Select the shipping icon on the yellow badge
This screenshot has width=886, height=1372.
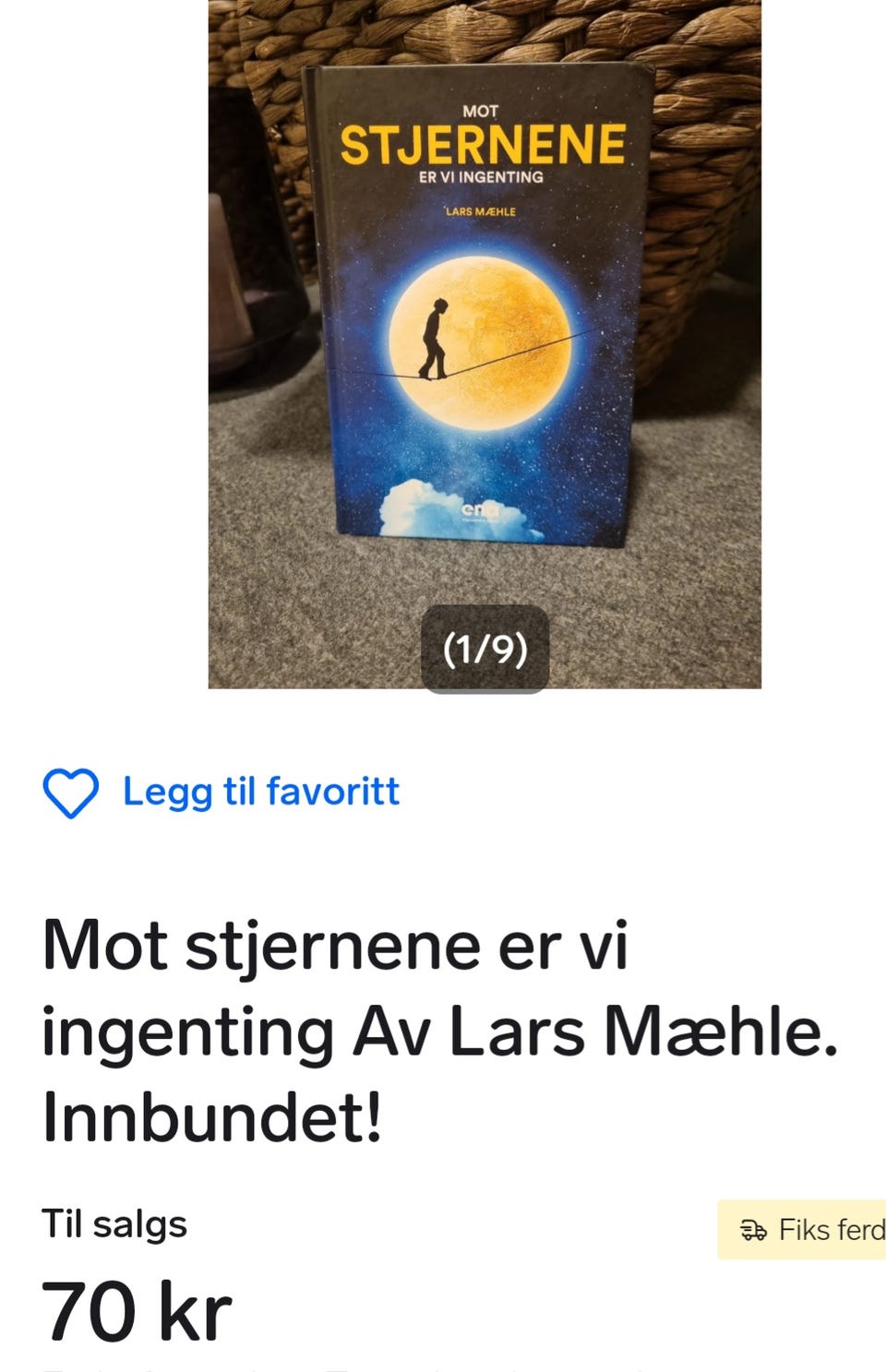753,1228
